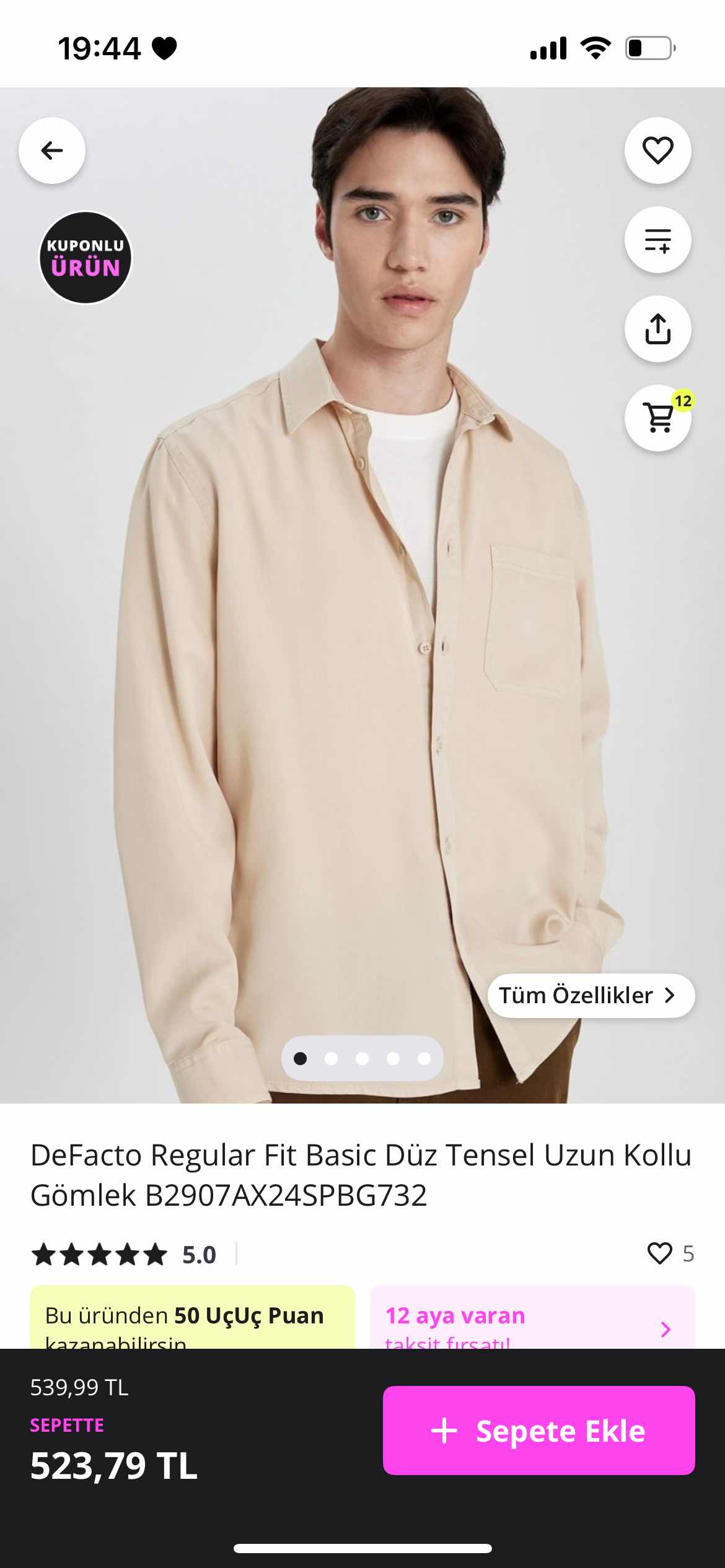Tap the image carousel page indicator
This screenshot has height=1568, width=725.
click(362, 1058)
